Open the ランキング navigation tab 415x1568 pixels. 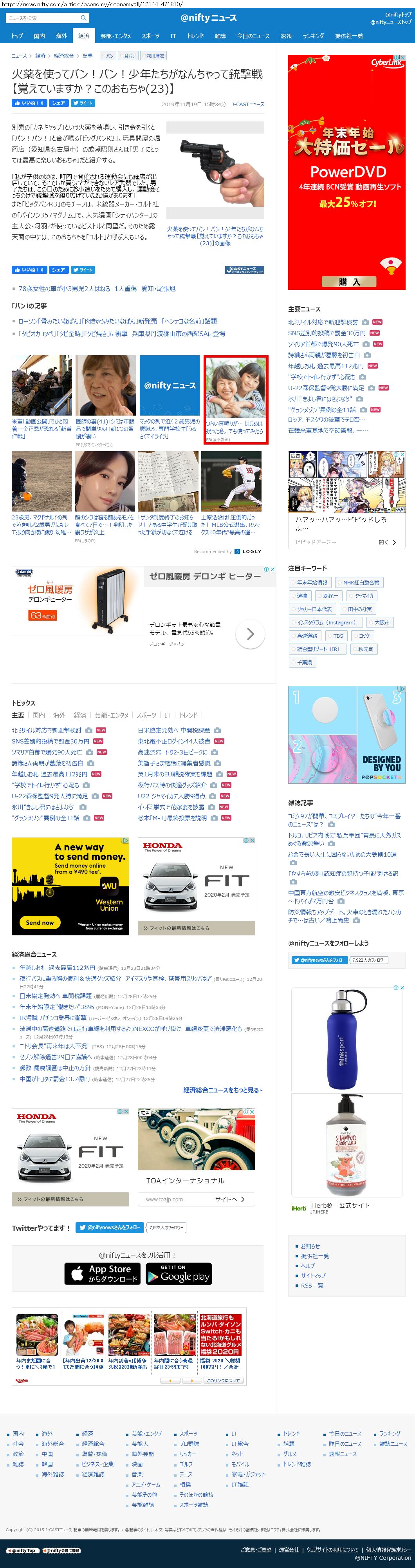(313, 36)
